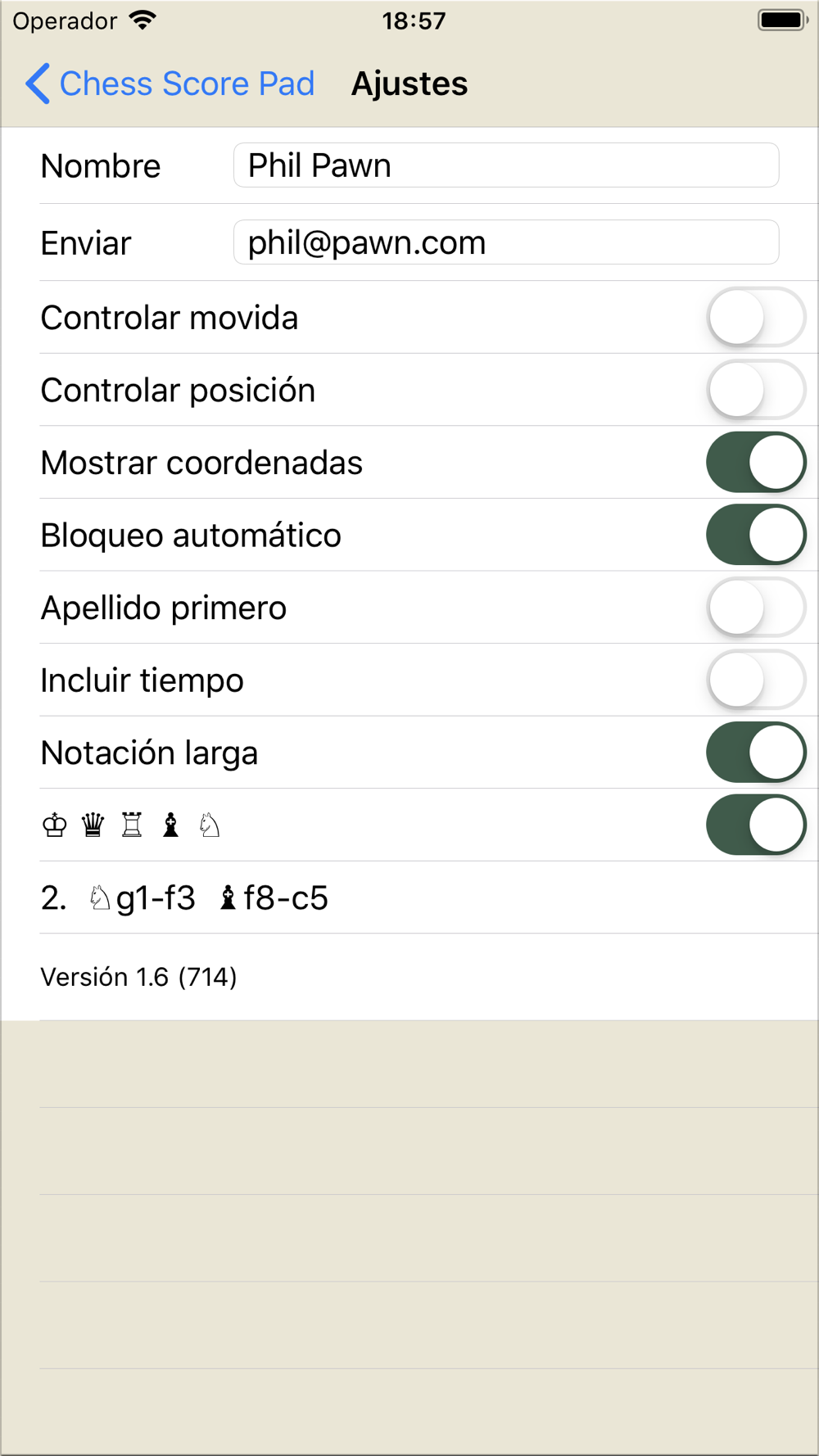Disable Notación larga
This screenshot has width=819, height=1456.
point(756,753)
